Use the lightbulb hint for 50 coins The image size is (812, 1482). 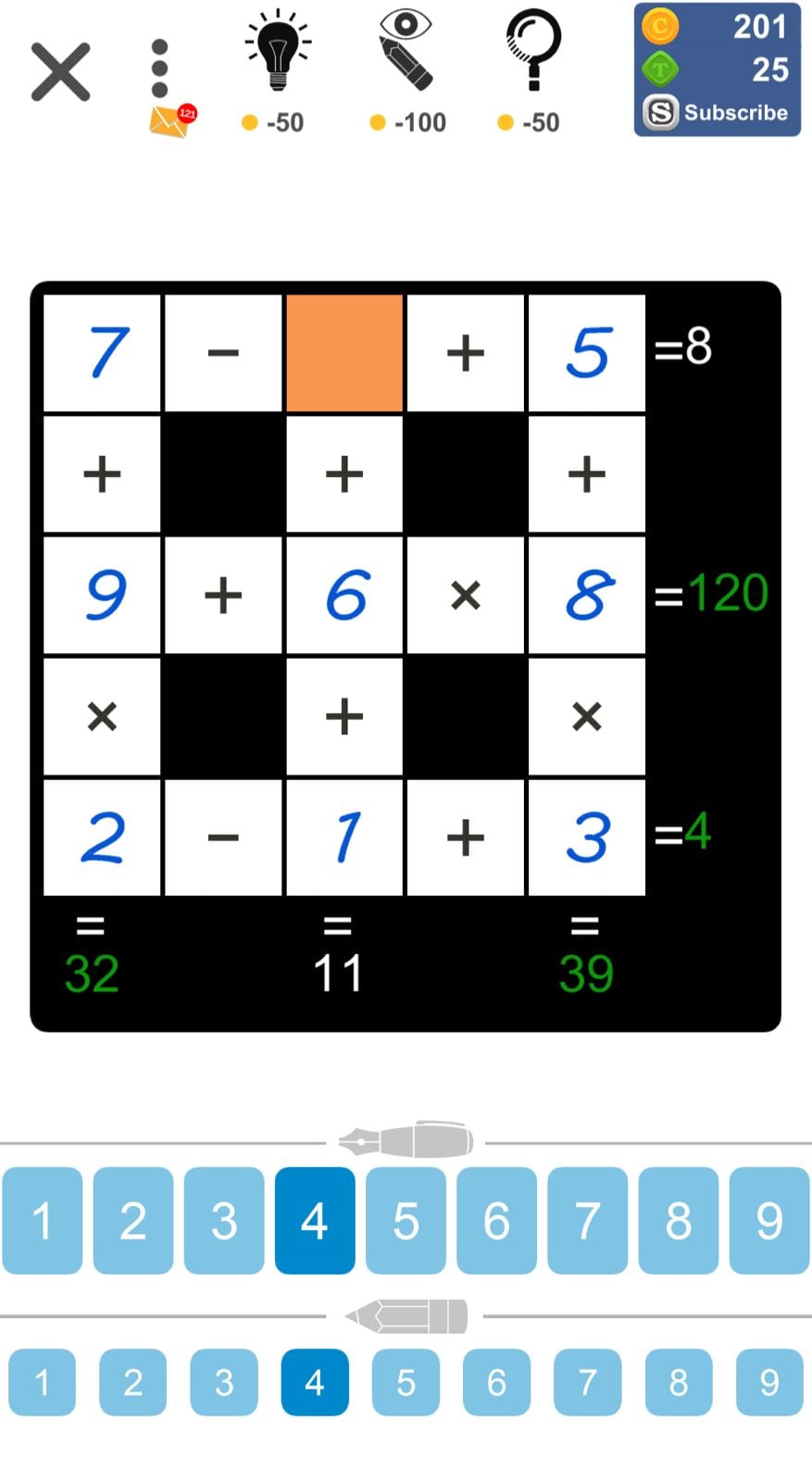[277, 71]
